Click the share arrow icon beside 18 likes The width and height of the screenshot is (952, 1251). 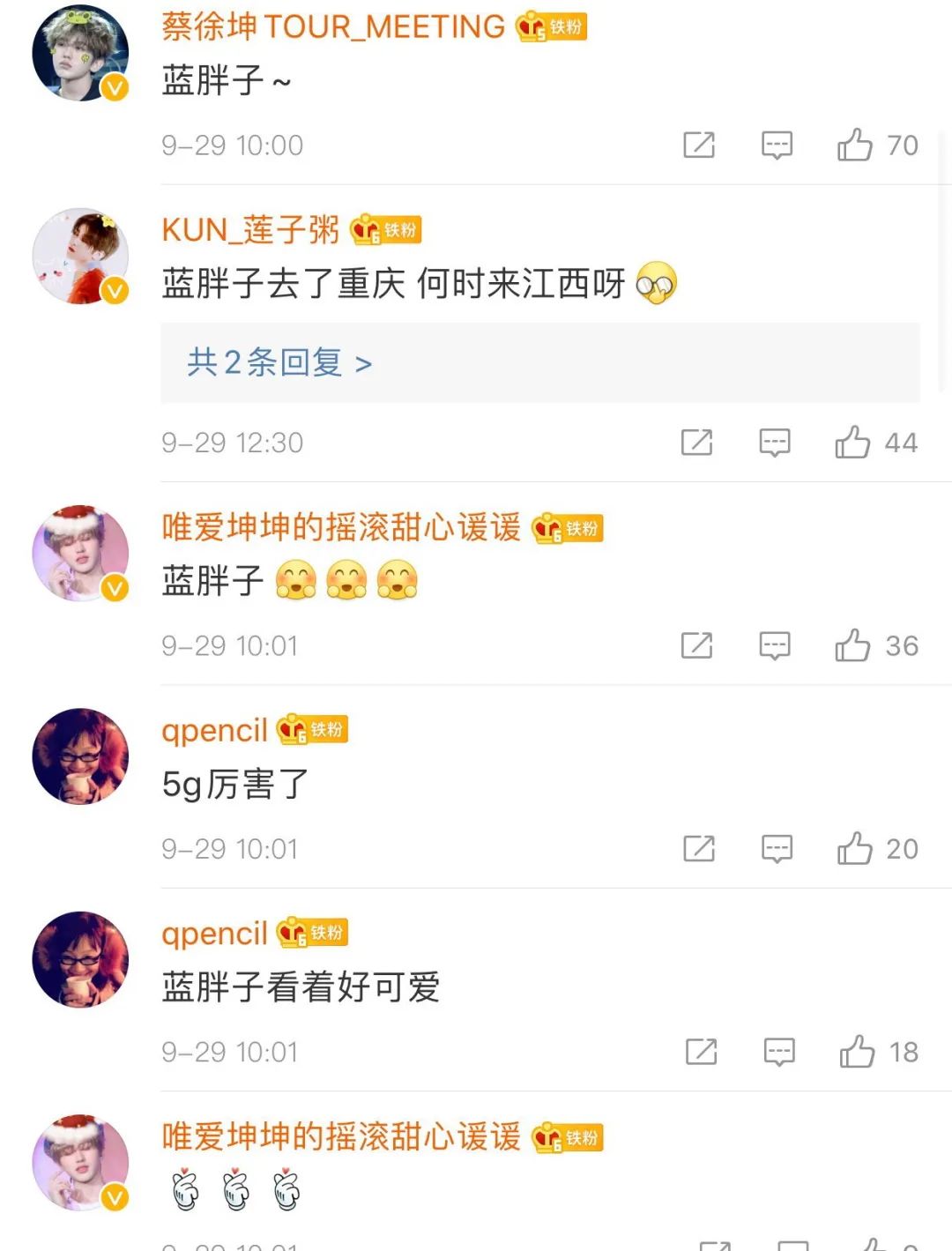[699, 1051]
